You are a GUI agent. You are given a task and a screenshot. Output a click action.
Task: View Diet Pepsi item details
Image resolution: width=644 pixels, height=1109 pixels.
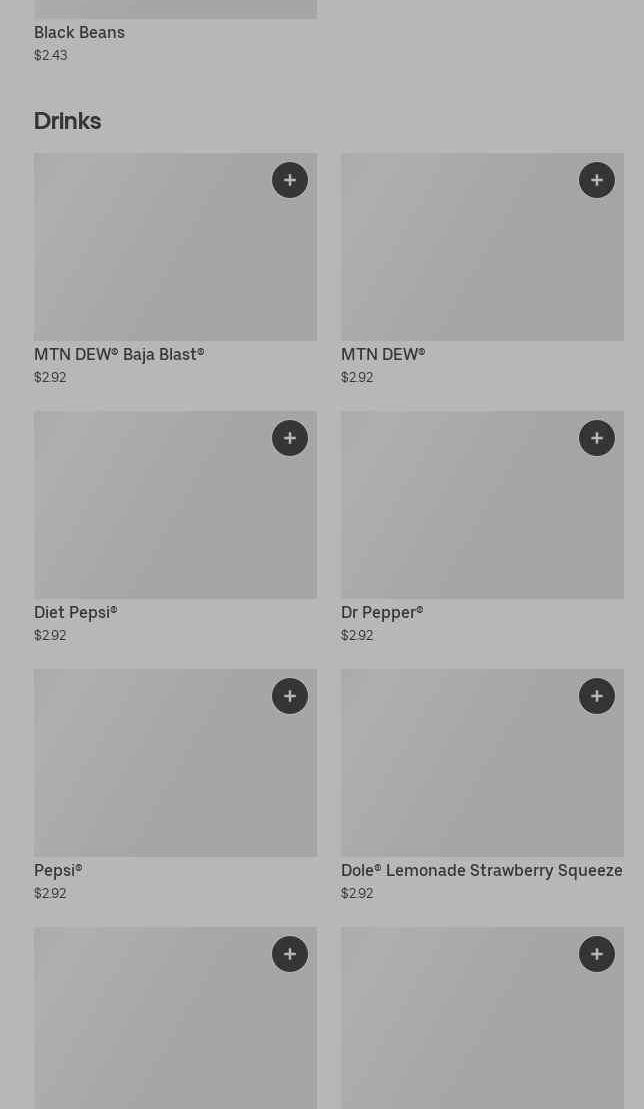point(150,520)
